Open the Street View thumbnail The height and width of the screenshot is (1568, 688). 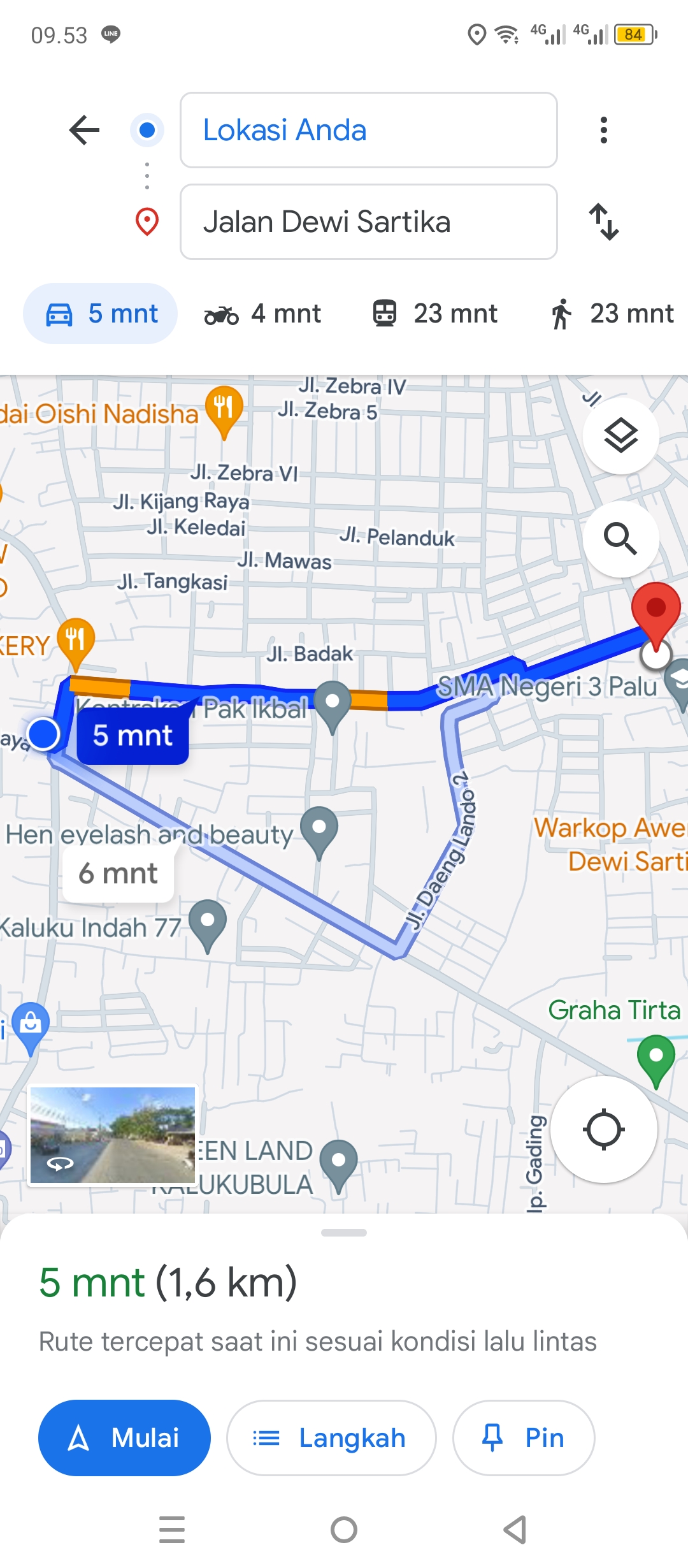tap(113, 1135)
